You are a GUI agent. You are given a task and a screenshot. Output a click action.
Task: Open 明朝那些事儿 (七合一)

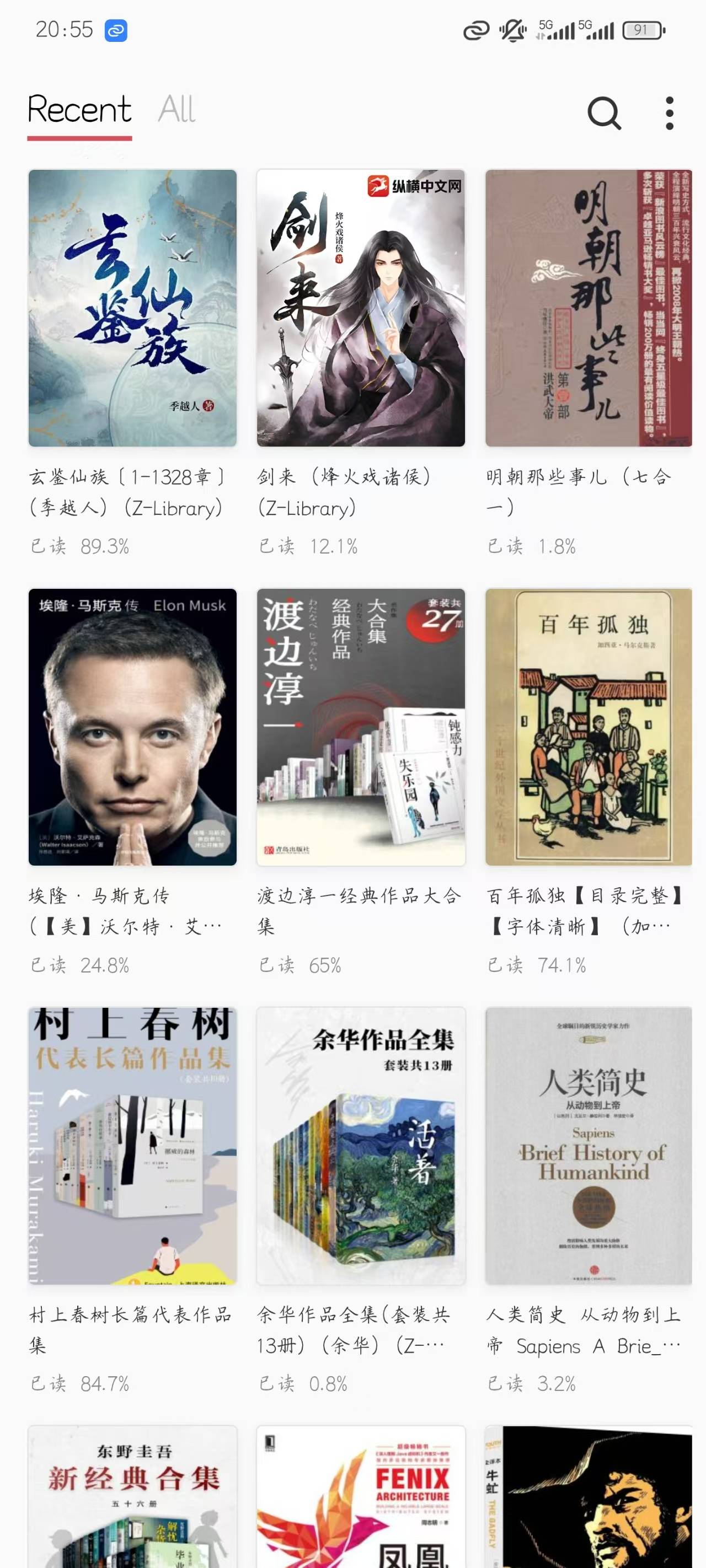[x=589, y=308]
